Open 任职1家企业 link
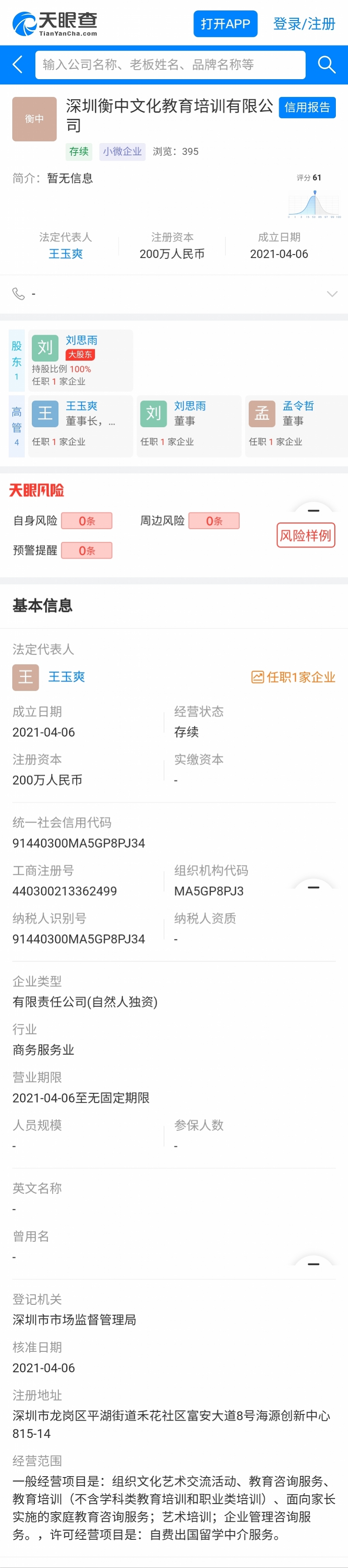348x1568 pixels. pos(293,677)
